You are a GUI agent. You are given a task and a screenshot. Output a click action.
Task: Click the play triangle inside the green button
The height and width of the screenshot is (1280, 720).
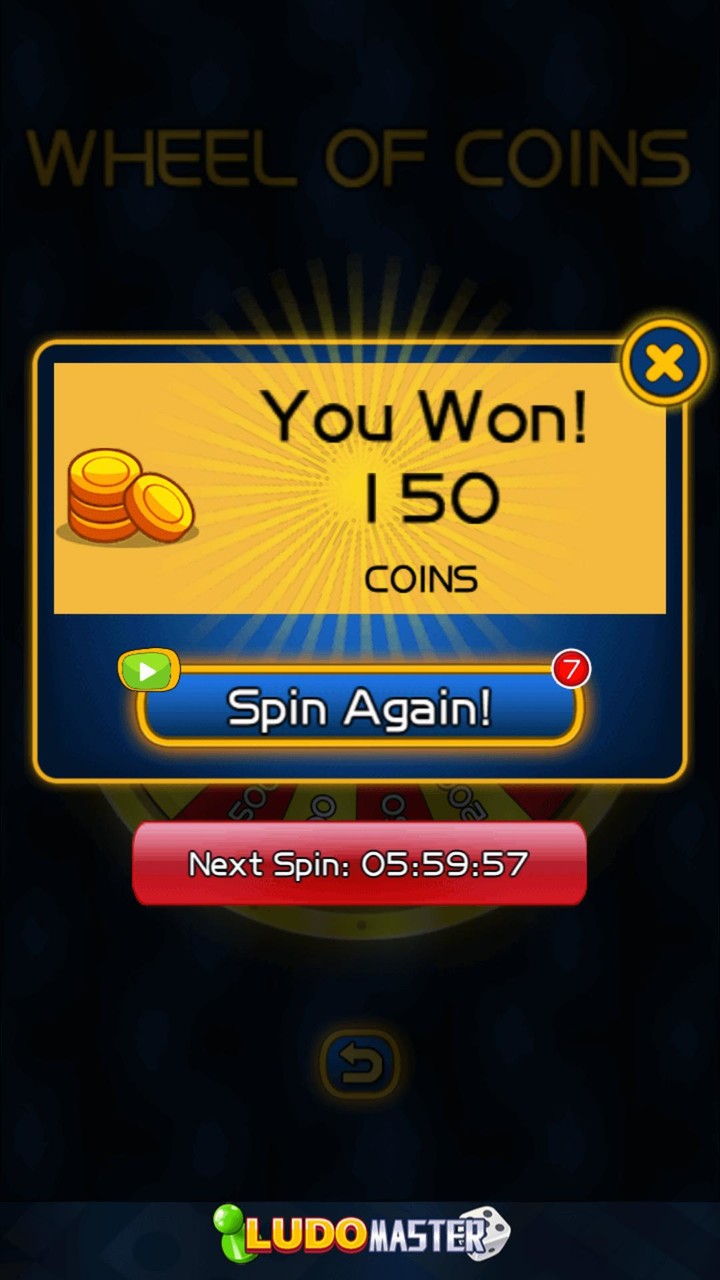[x=148, y=671]
